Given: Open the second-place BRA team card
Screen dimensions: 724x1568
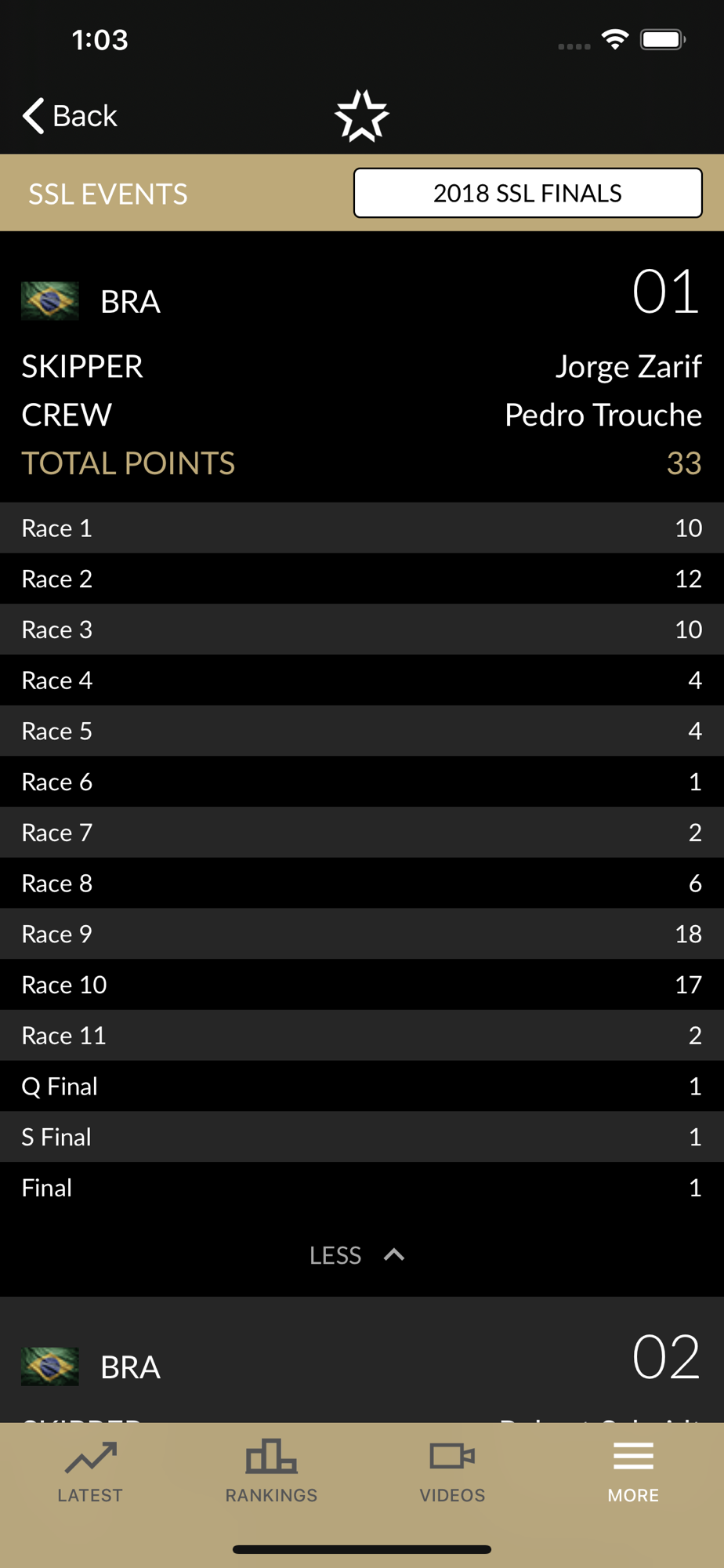Looking at the screenshot, I should click(360, 1367).
